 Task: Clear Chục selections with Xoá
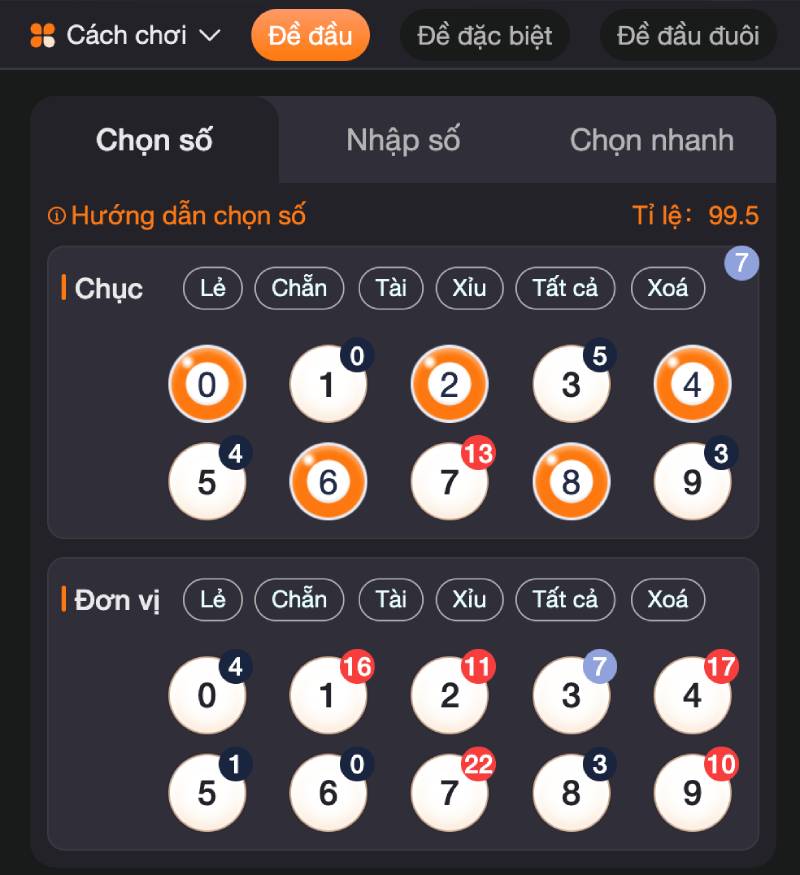(x=667, y=289)
